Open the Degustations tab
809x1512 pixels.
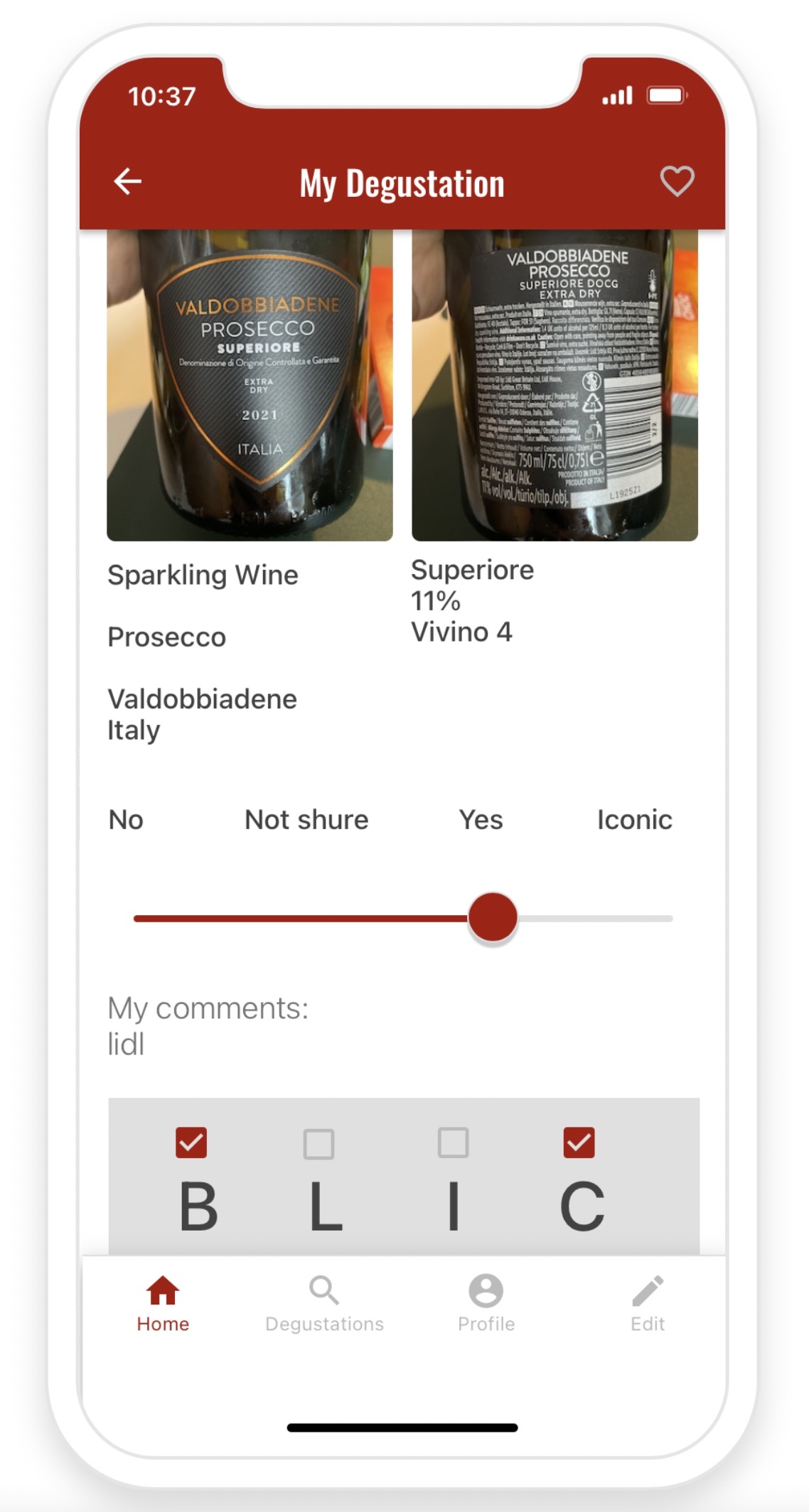point(324,1304)
